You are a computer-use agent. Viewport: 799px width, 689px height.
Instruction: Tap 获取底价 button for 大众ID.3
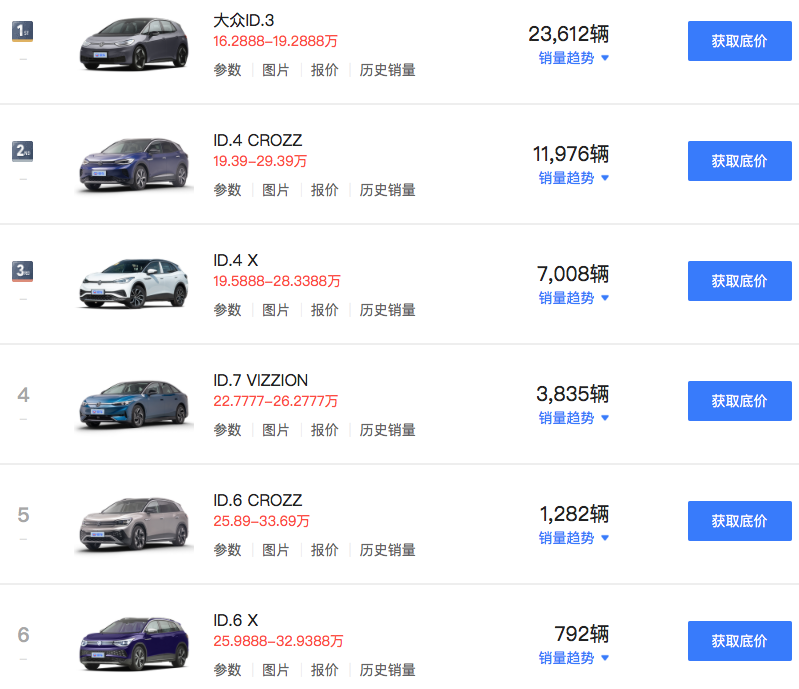click(x=739, y=41)
